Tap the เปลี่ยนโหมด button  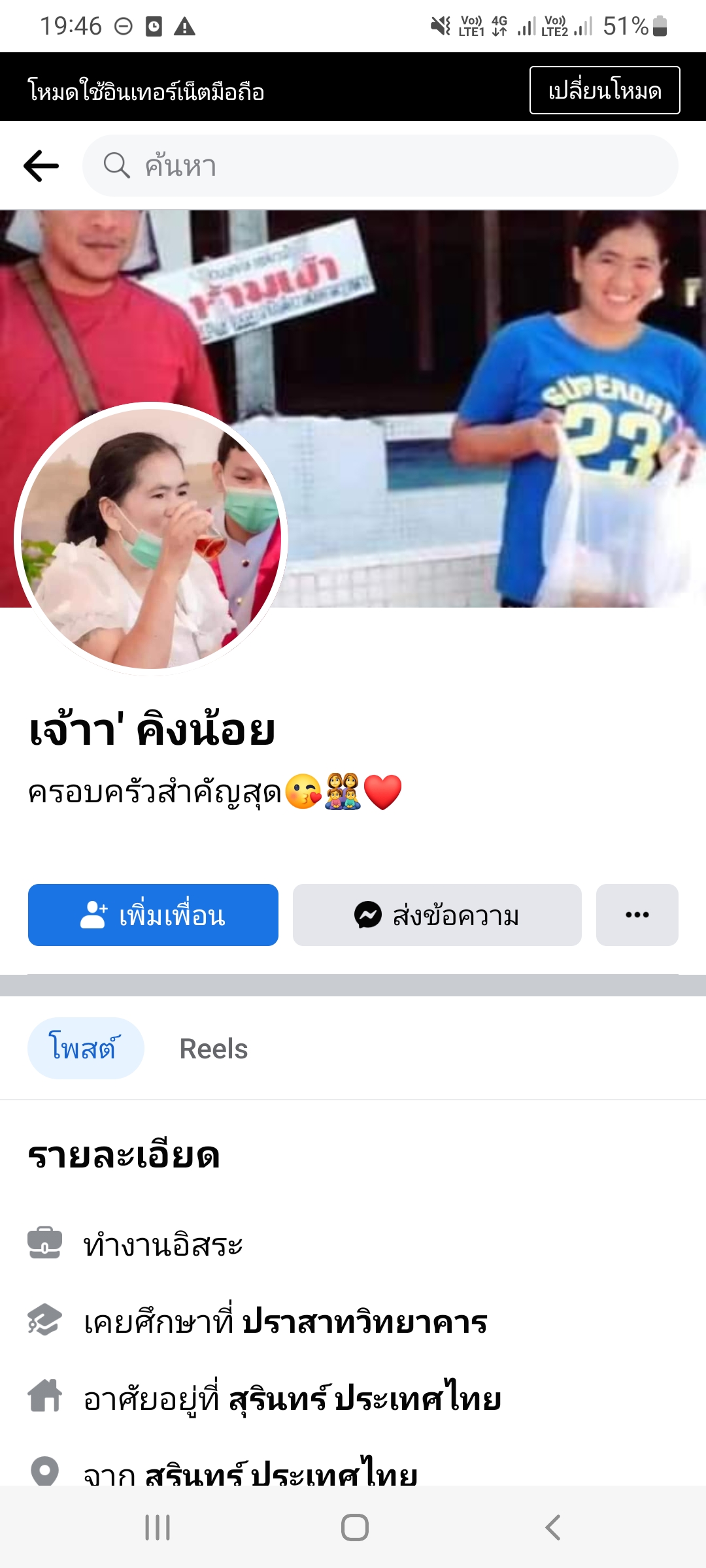pos(604,90)
